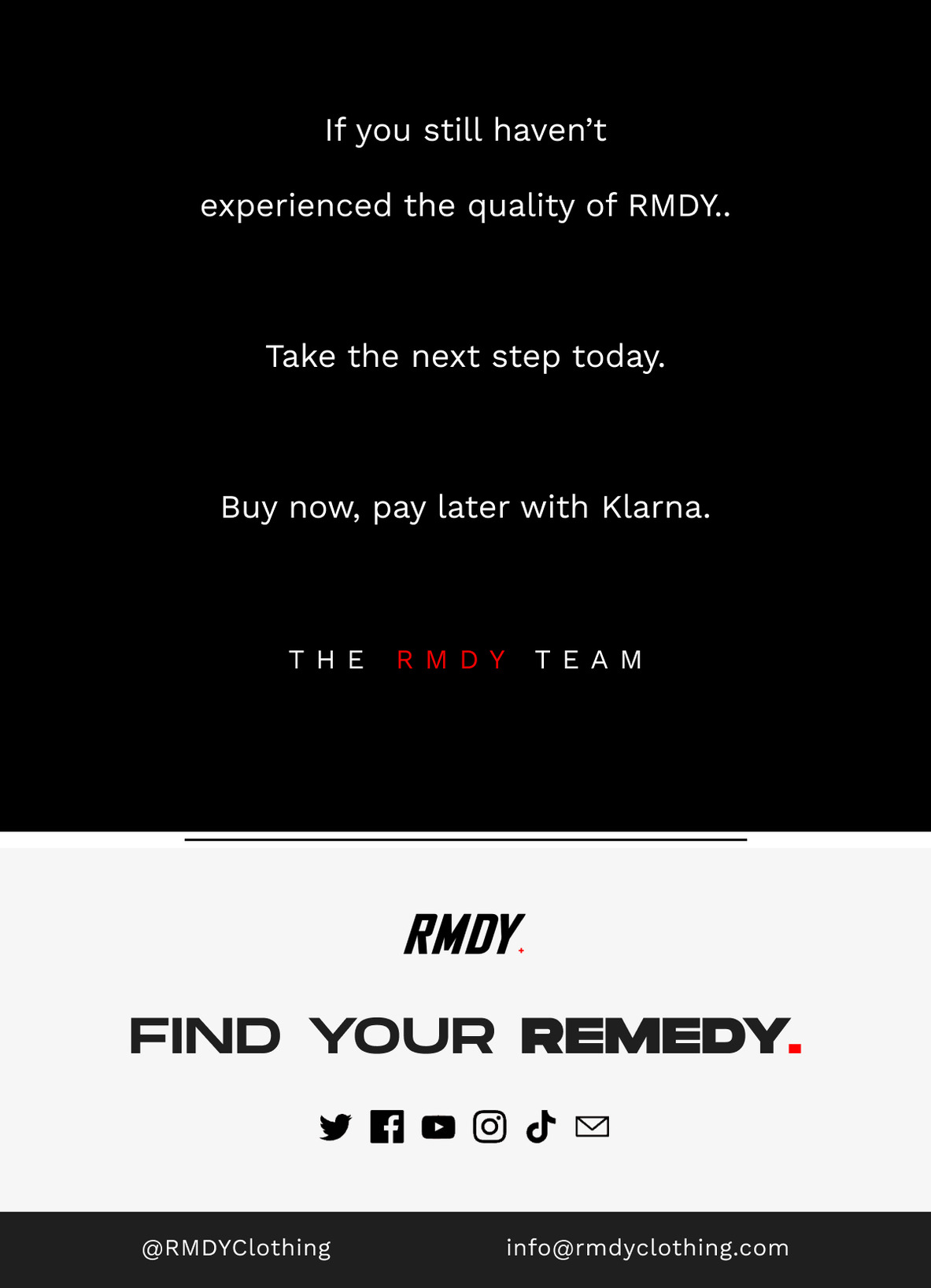Visit the RMDY Facebook page
The width and height of the screenshot is (931, 1288).
pos(387,1127)
